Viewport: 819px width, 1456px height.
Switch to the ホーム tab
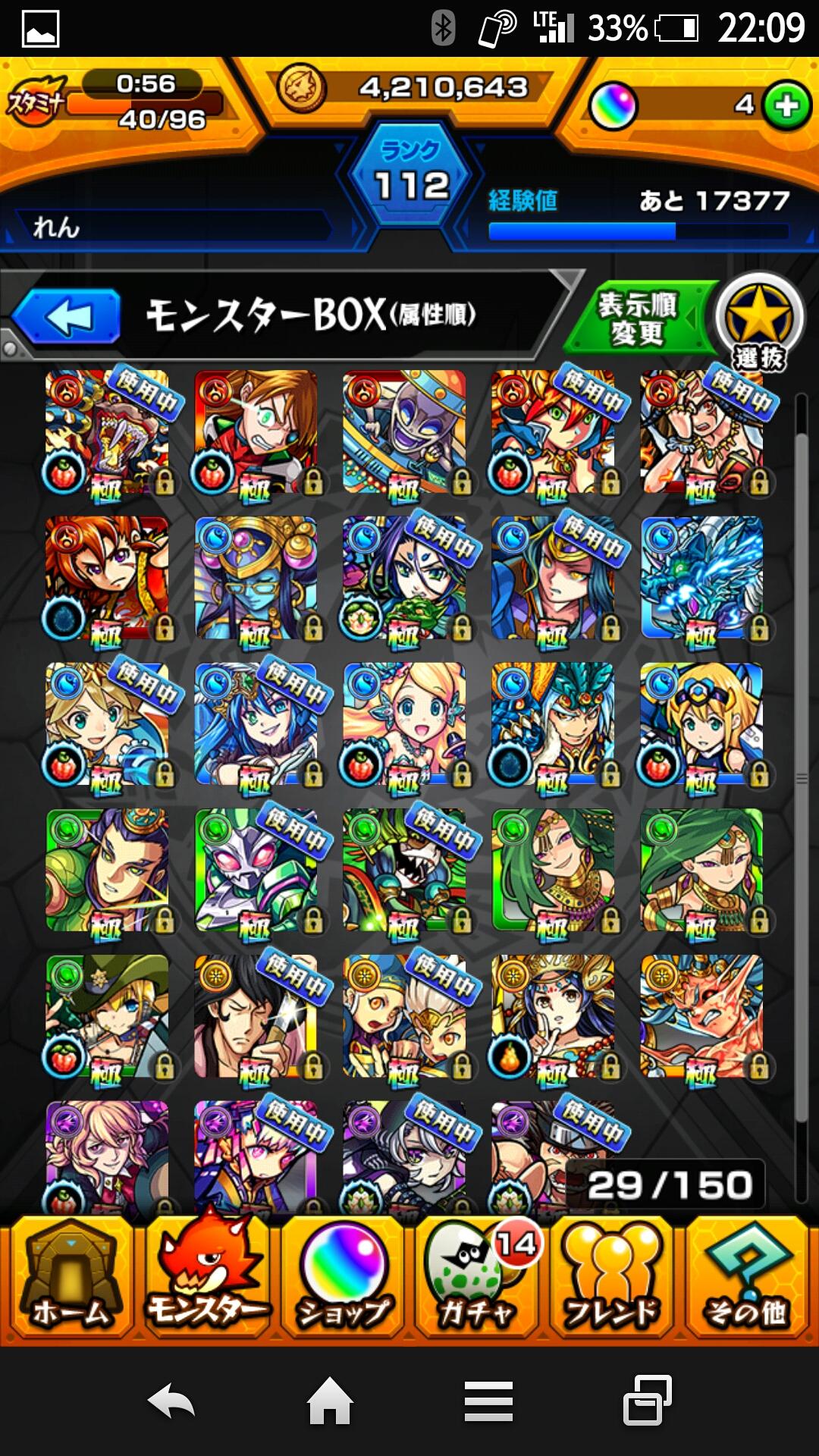[70, 1279]
